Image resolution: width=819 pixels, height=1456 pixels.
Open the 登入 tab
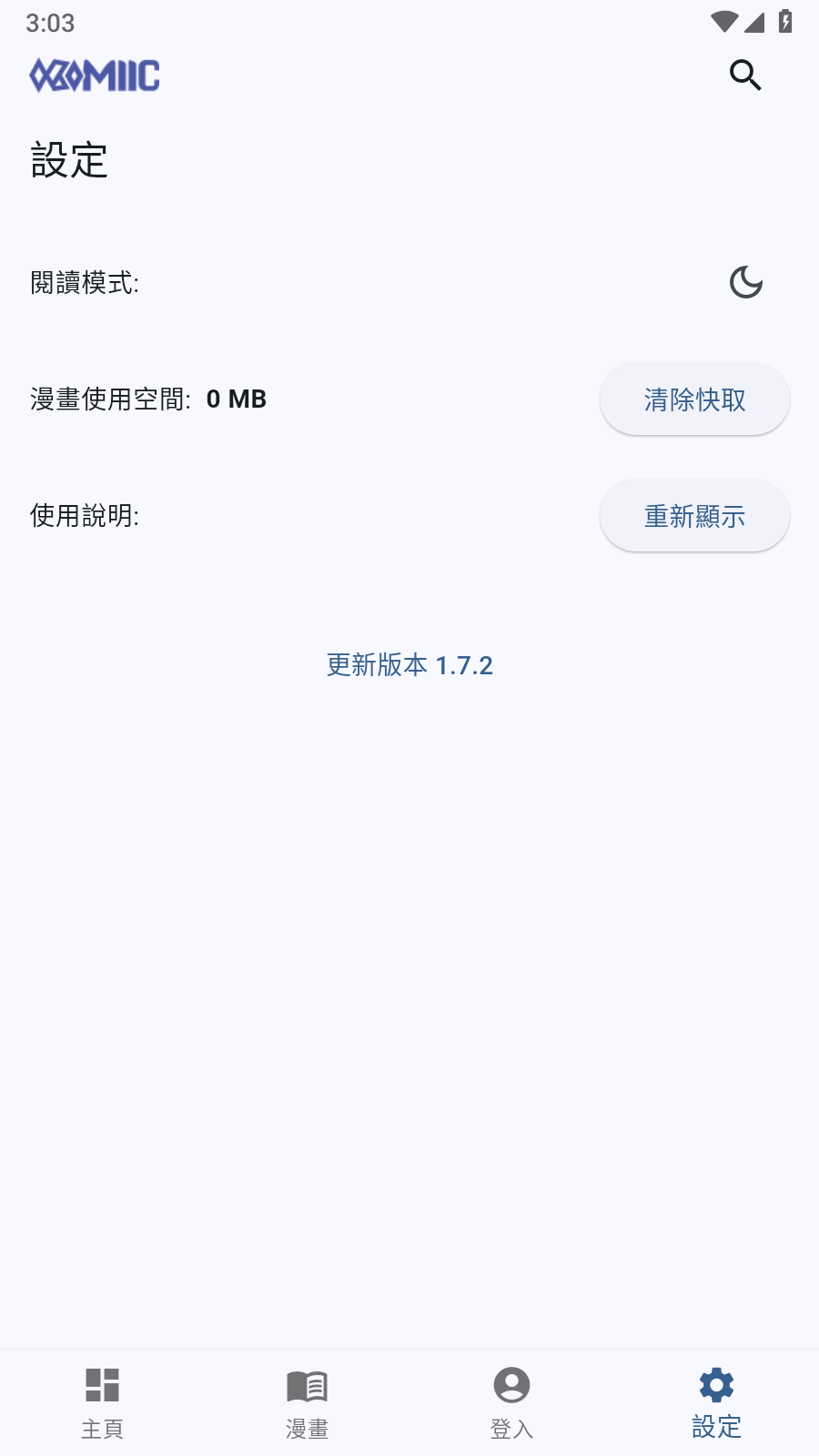pyautogui.click(x=511, y=1403)
